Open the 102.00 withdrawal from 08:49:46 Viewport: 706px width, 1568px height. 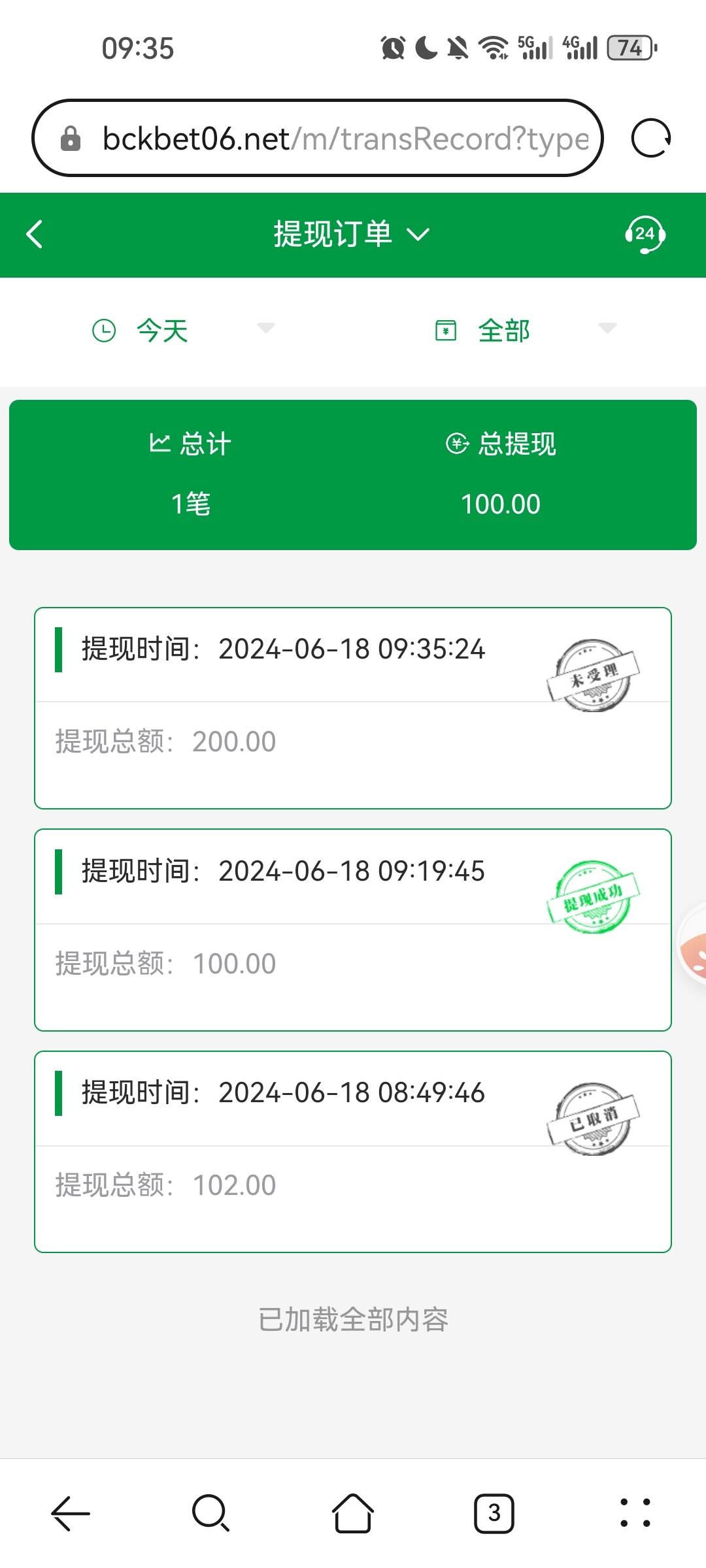tap(353, 1151)
